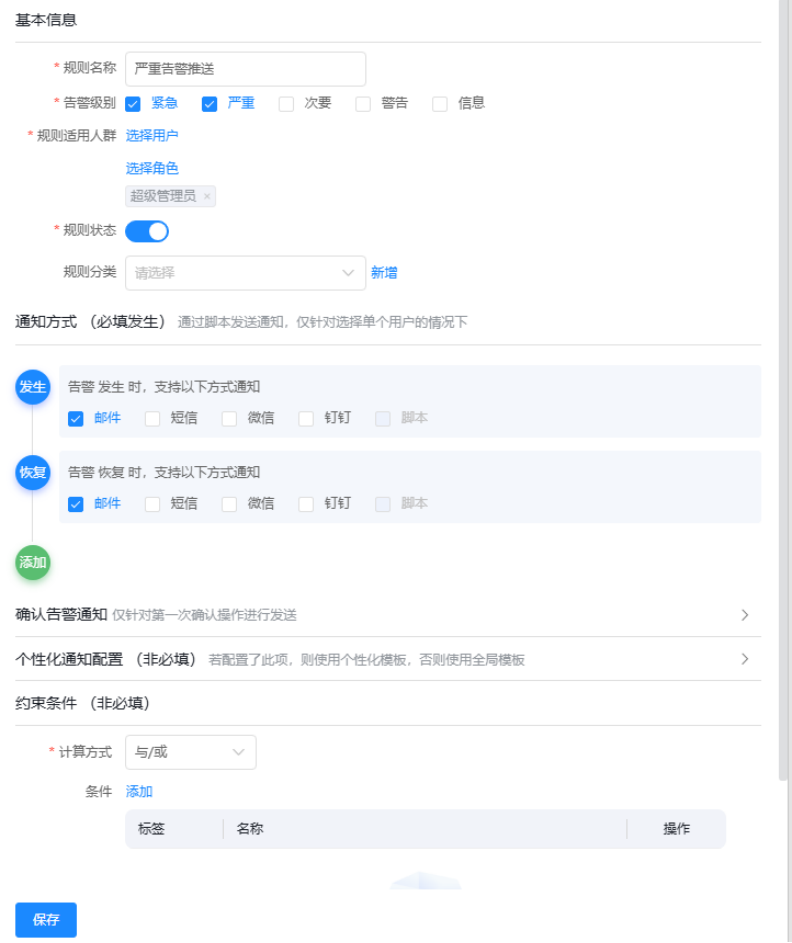Open the 计算方式 dropdown

click(x=191, y=752)
